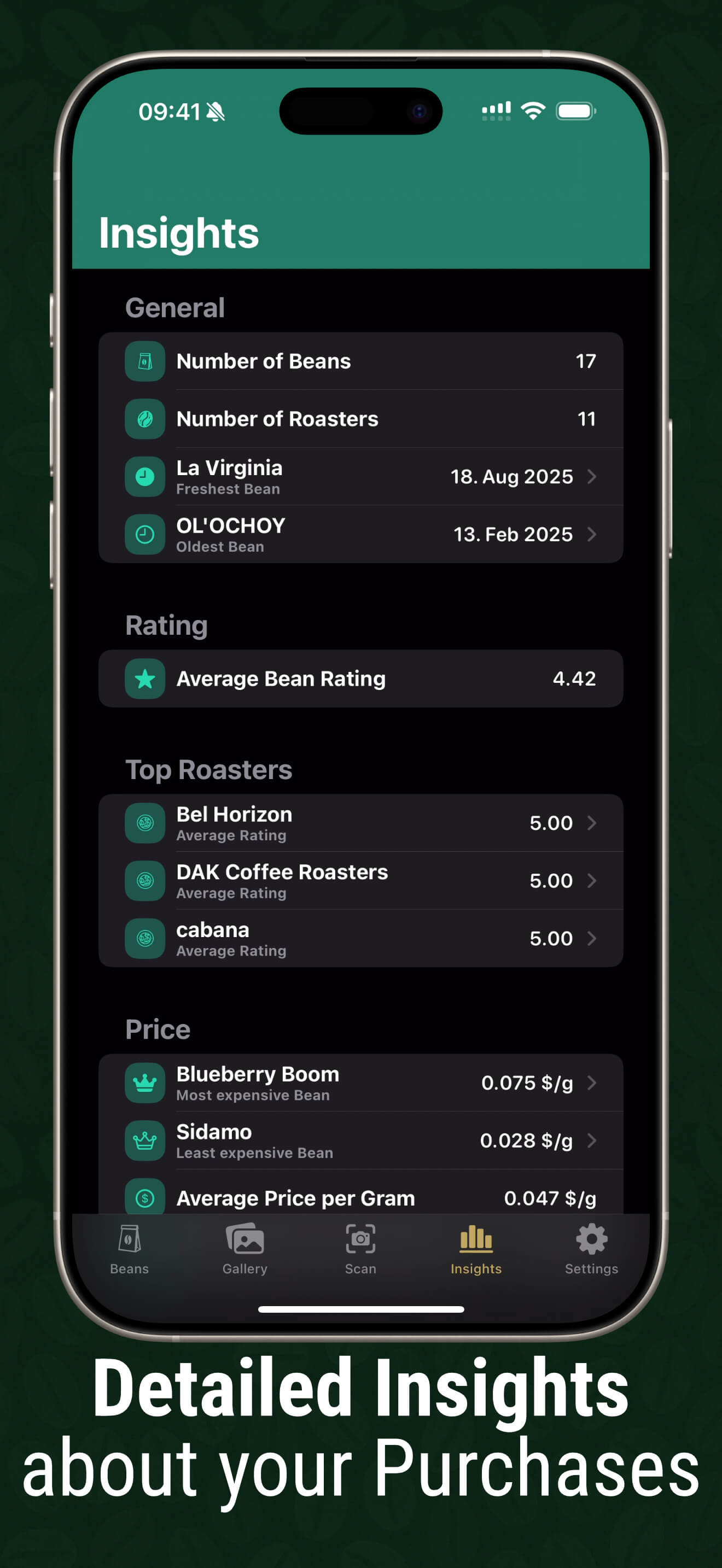
Task: Click the clock icon beside La Virginia
Action: [145, 477]
